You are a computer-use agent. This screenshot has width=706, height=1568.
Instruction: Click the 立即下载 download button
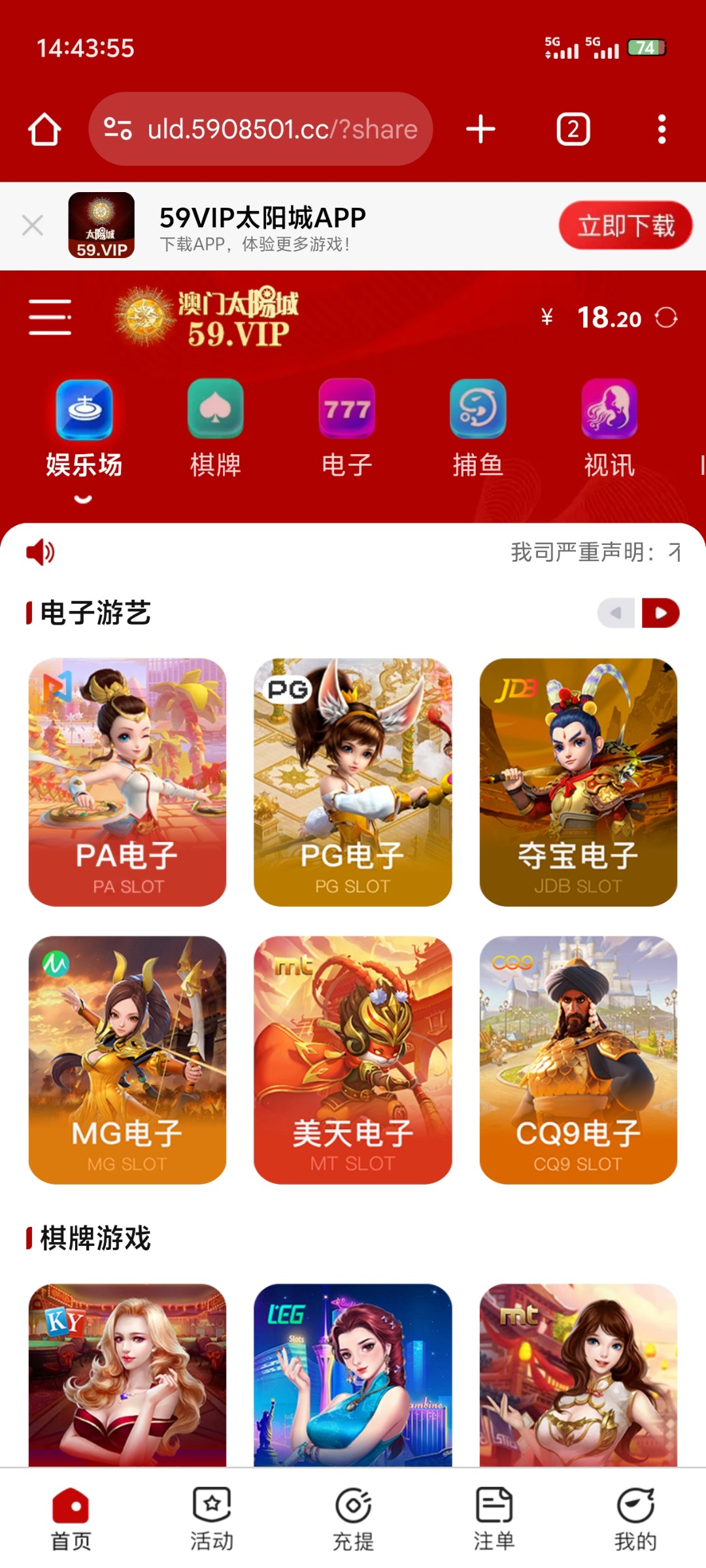(x=624, y=224)
